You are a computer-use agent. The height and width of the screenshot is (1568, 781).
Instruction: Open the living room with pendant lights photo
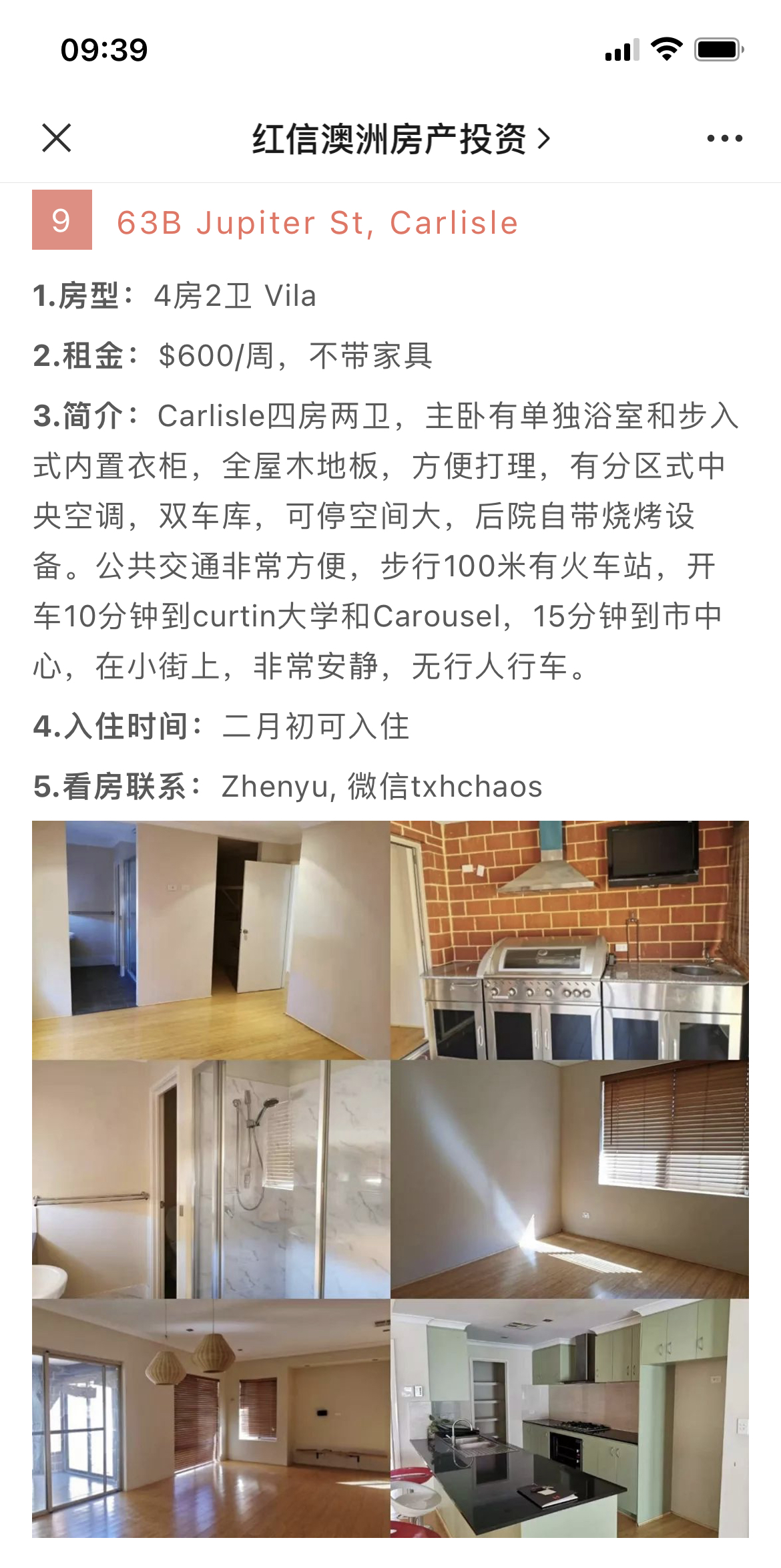(x=211, y=1418)
